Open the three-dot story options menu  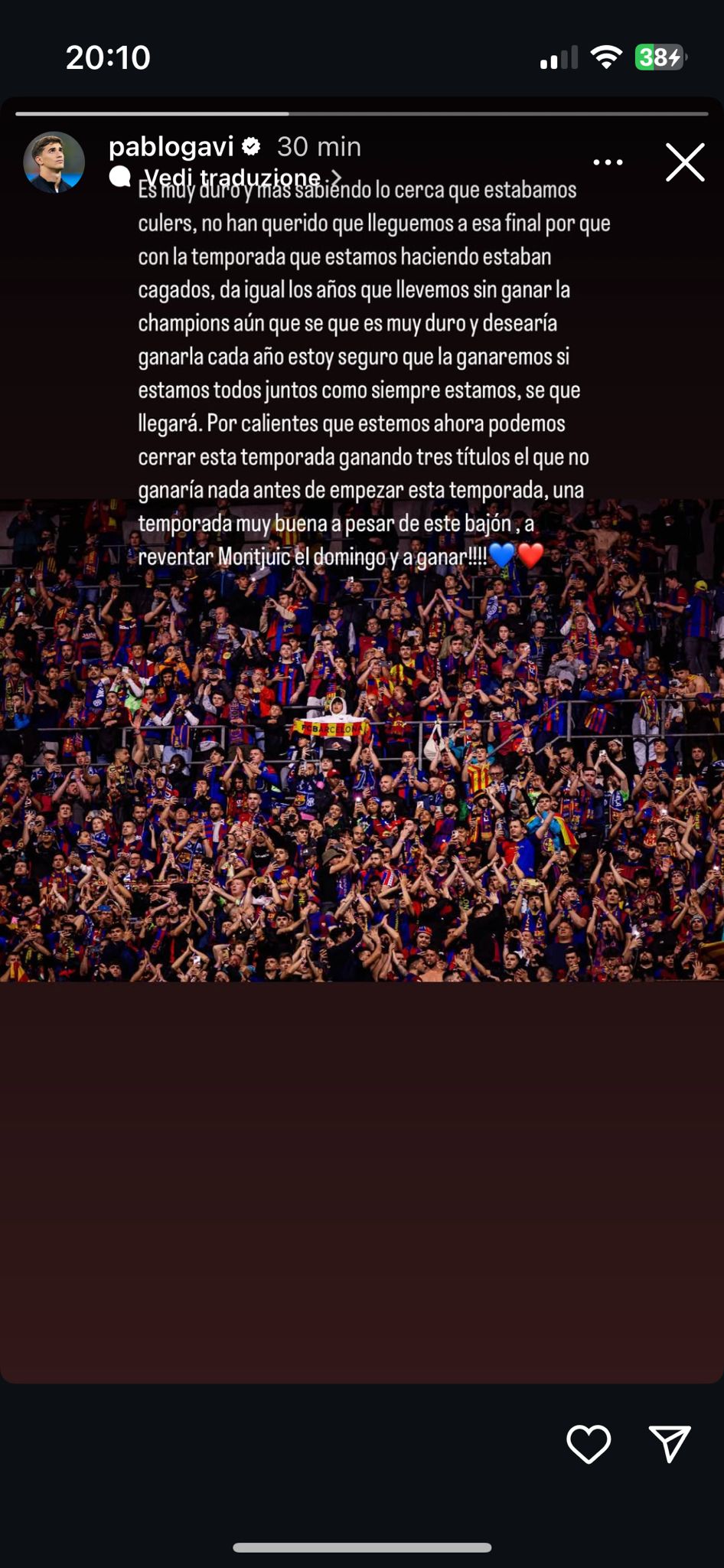(608, 162)
